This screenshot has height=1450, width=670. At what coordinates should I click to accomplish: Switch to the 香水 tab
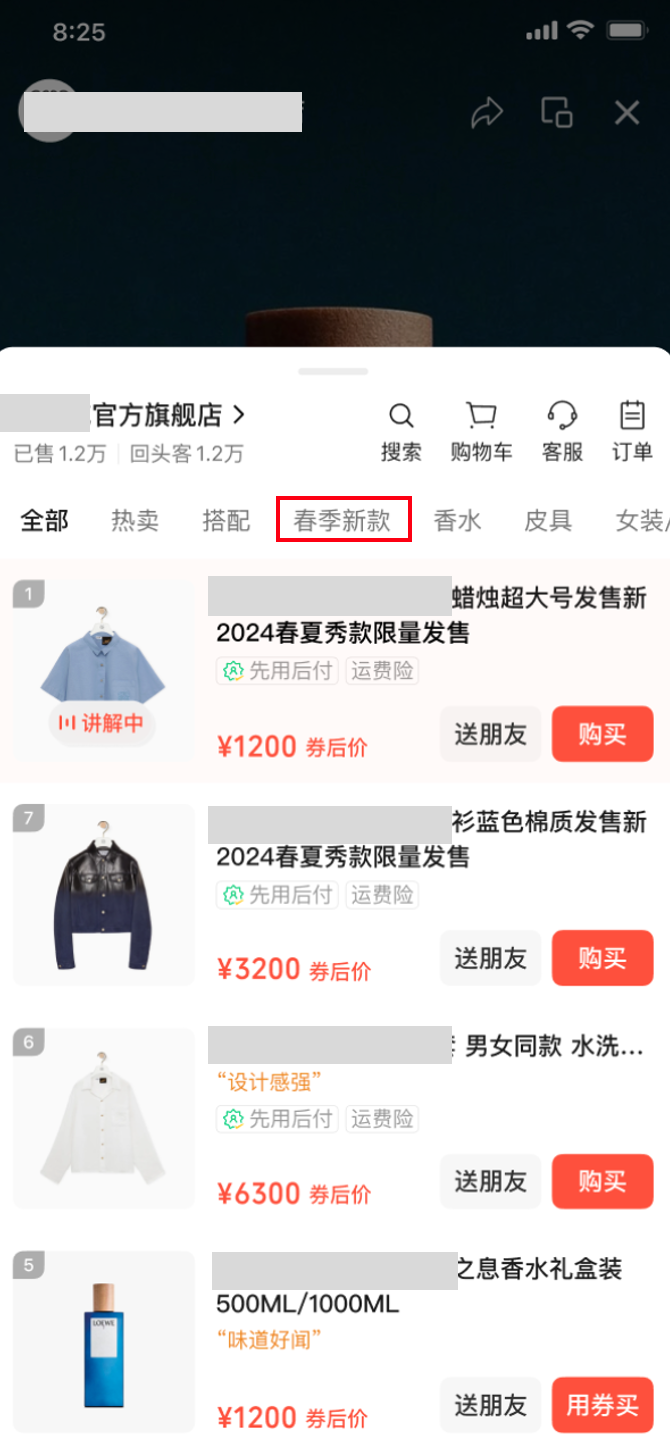click(x=457, y=521)
